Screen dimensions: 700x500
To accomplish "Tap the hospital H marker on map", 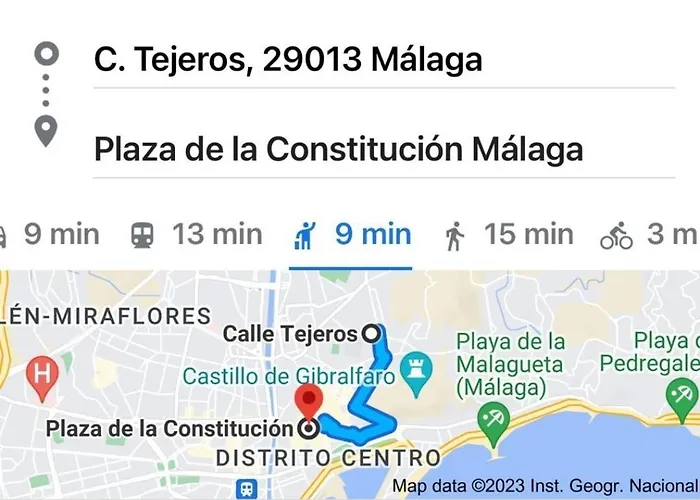I will click(x=42, y=376).
